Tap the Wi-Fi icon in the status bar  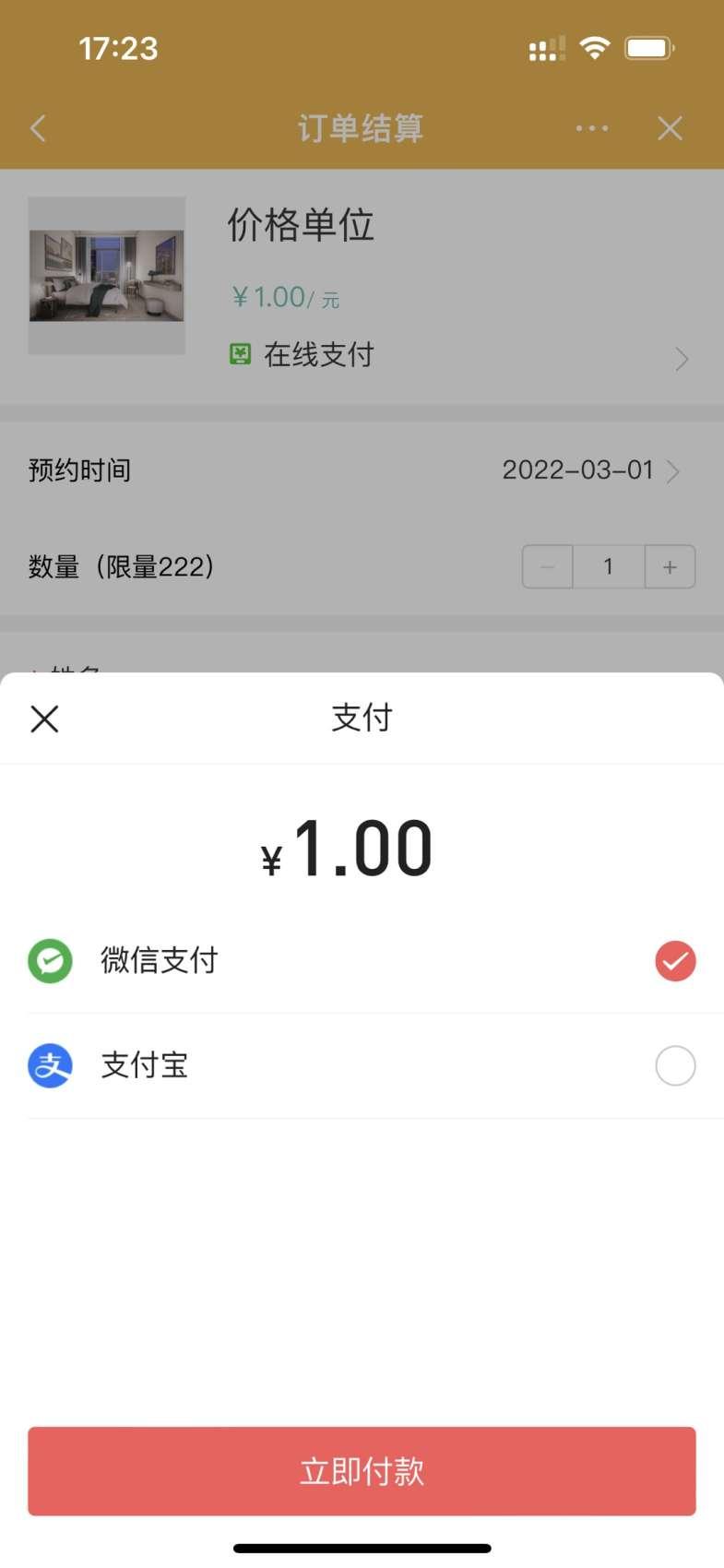coord(595,47)
